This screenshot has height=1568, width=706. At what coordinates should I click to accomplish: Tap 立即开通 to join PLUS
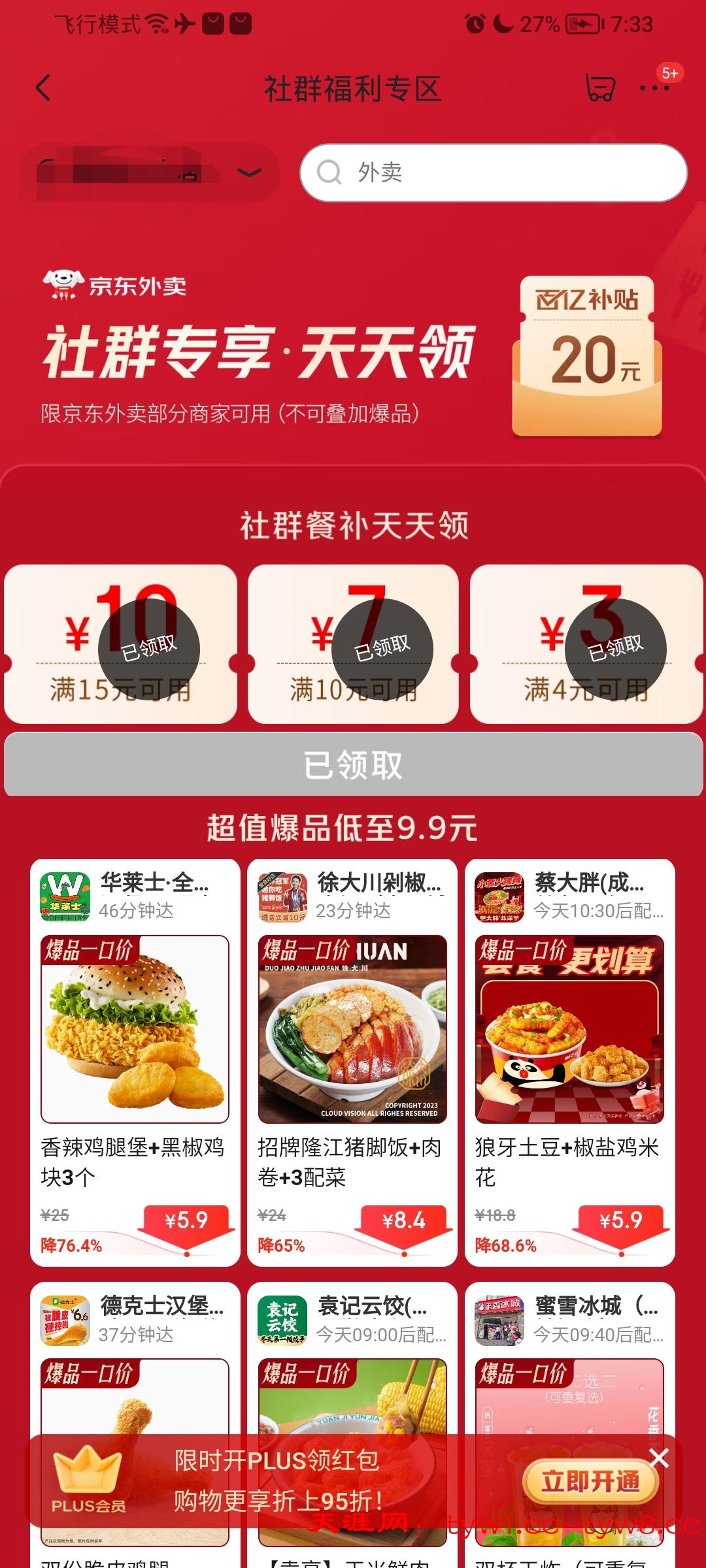(x=590, y=1482)
